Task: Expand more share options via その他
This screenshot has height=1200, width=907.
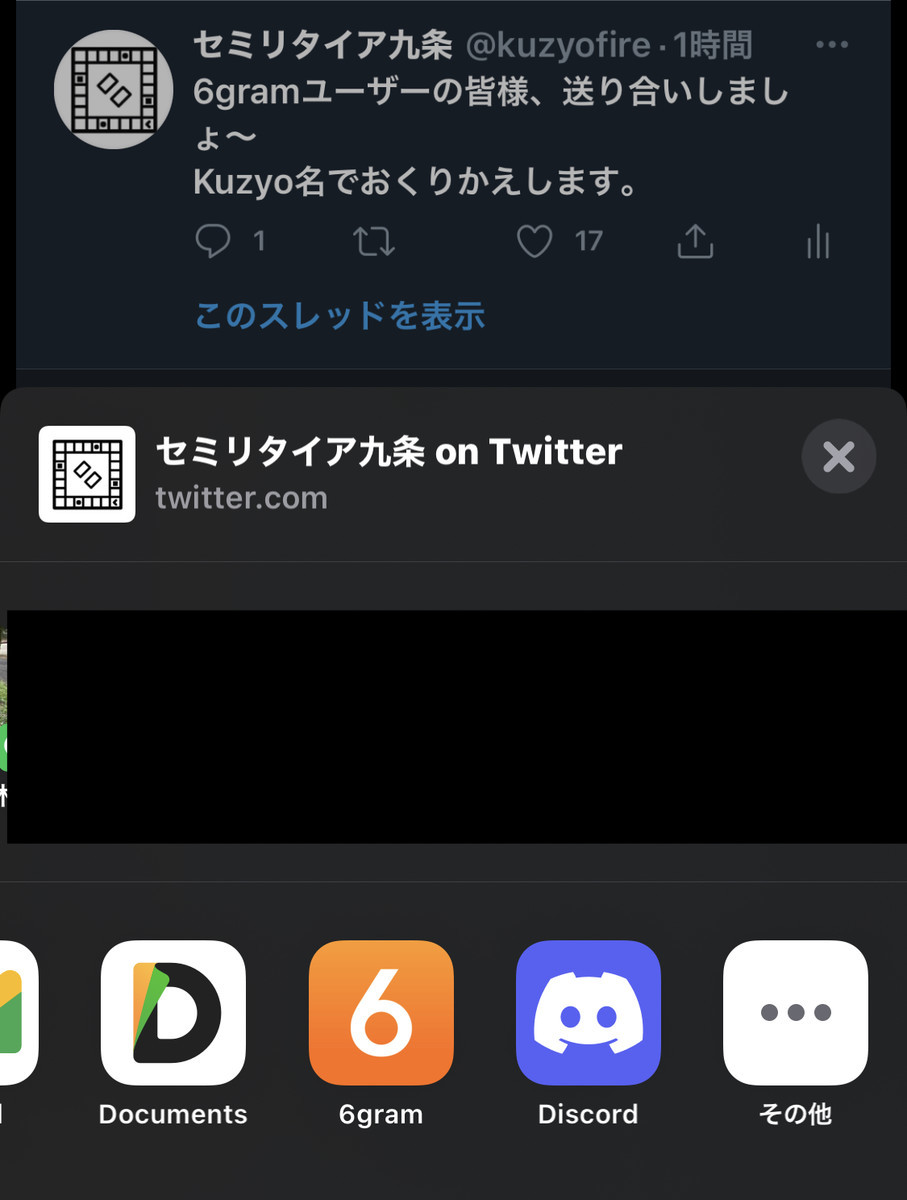Action: (x=795, y=1012)
